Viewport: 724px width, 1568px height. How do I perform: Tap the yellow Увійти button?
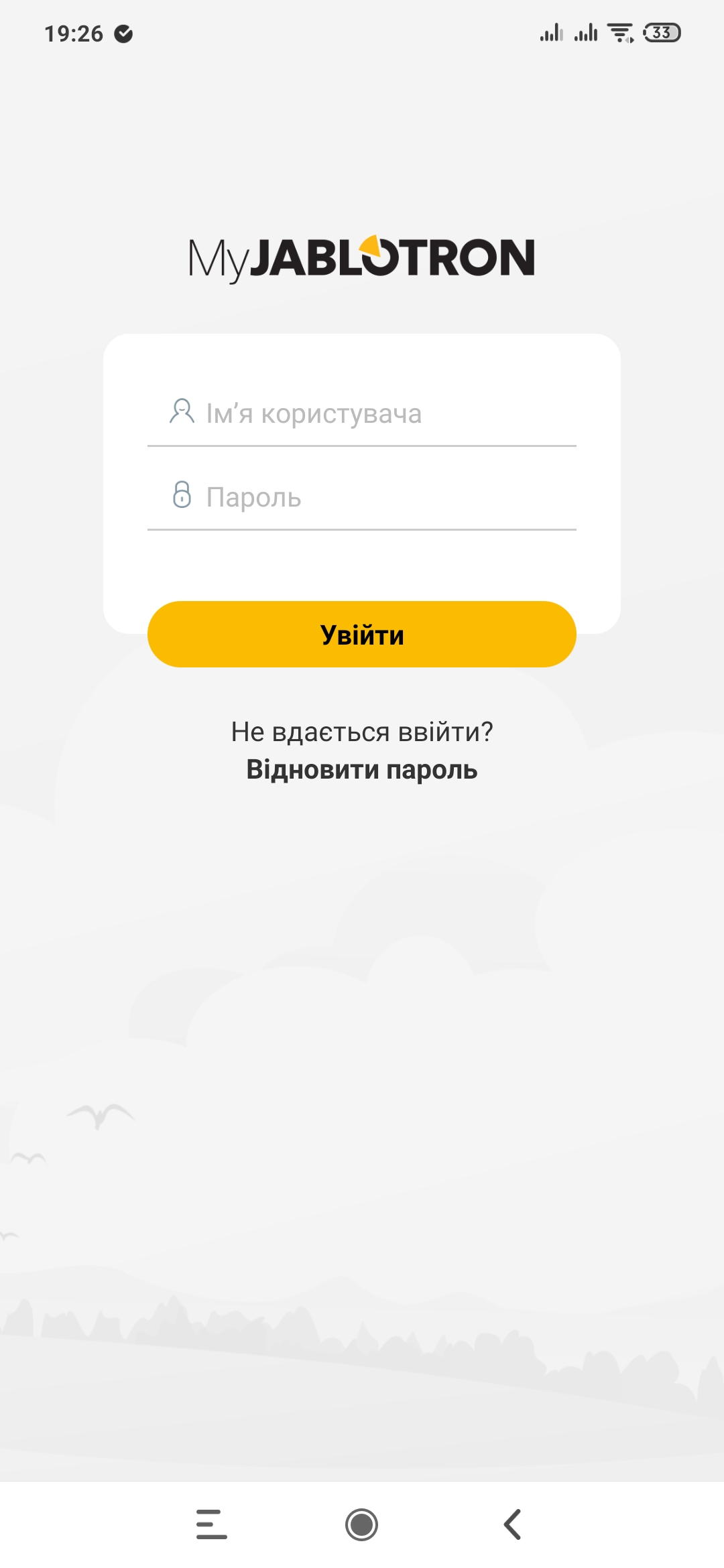(362, 634)
